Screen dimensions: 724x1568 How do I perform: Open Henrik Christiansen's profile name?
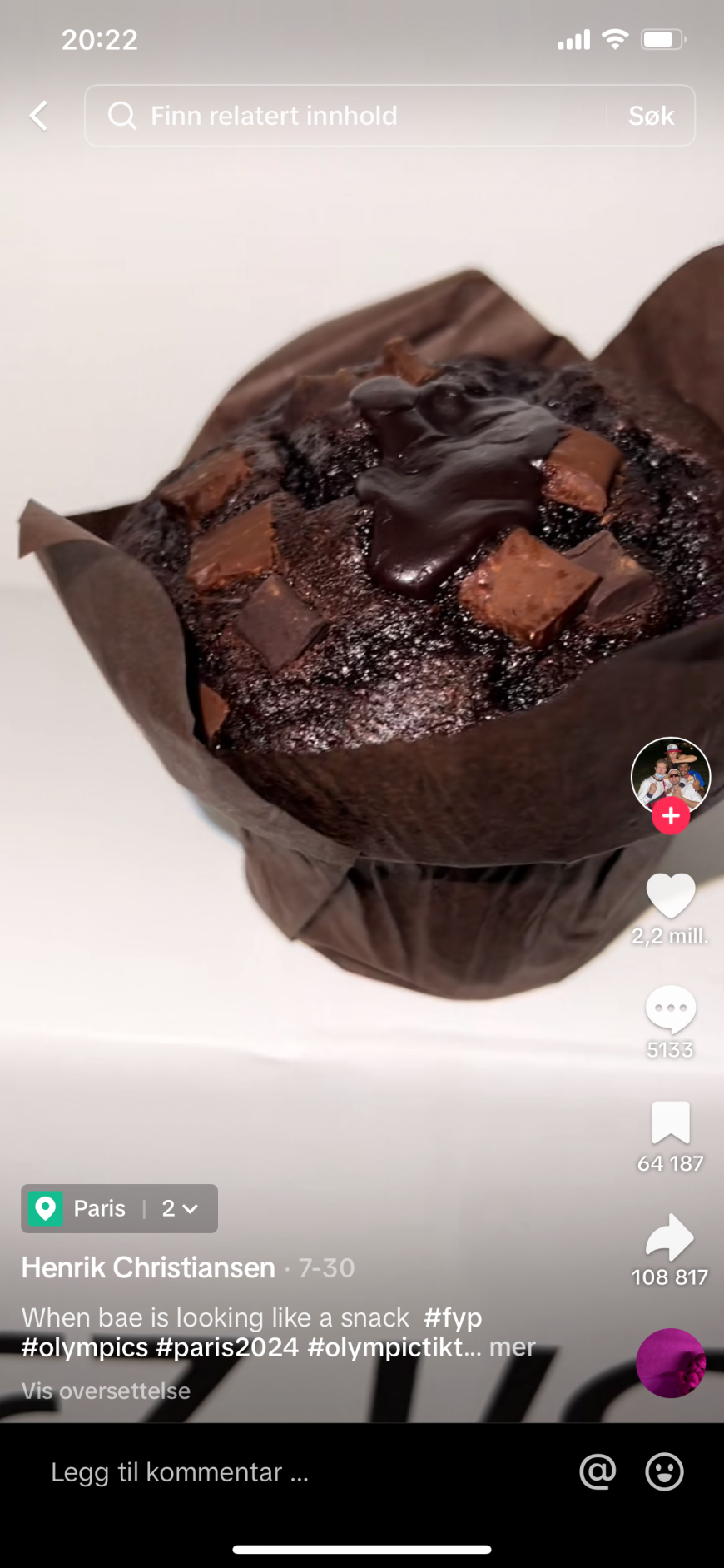click(148, 1267)
